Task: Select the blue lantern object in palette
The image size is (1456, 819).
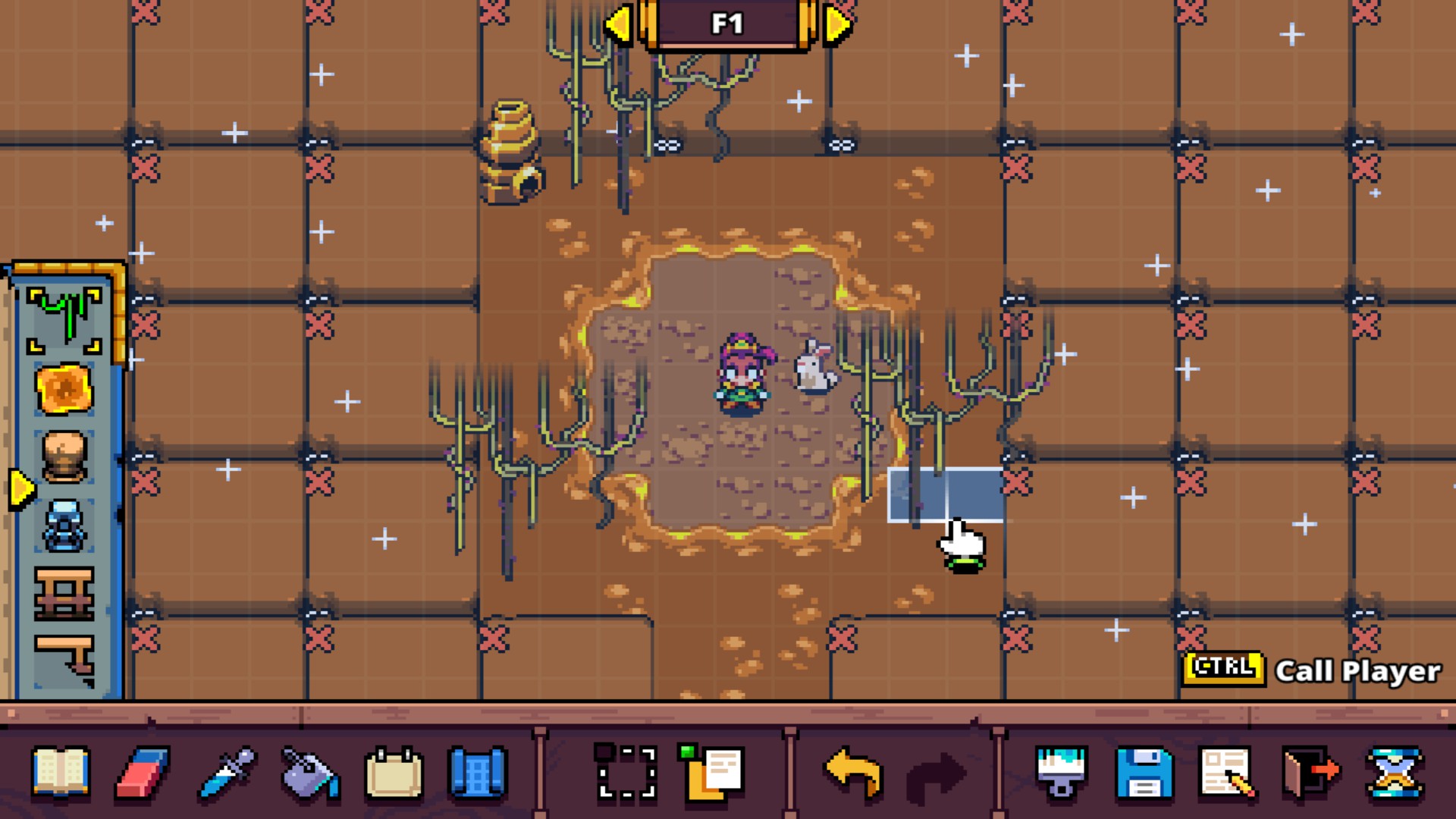Action: pyautogui.click(x=64, y=526)
